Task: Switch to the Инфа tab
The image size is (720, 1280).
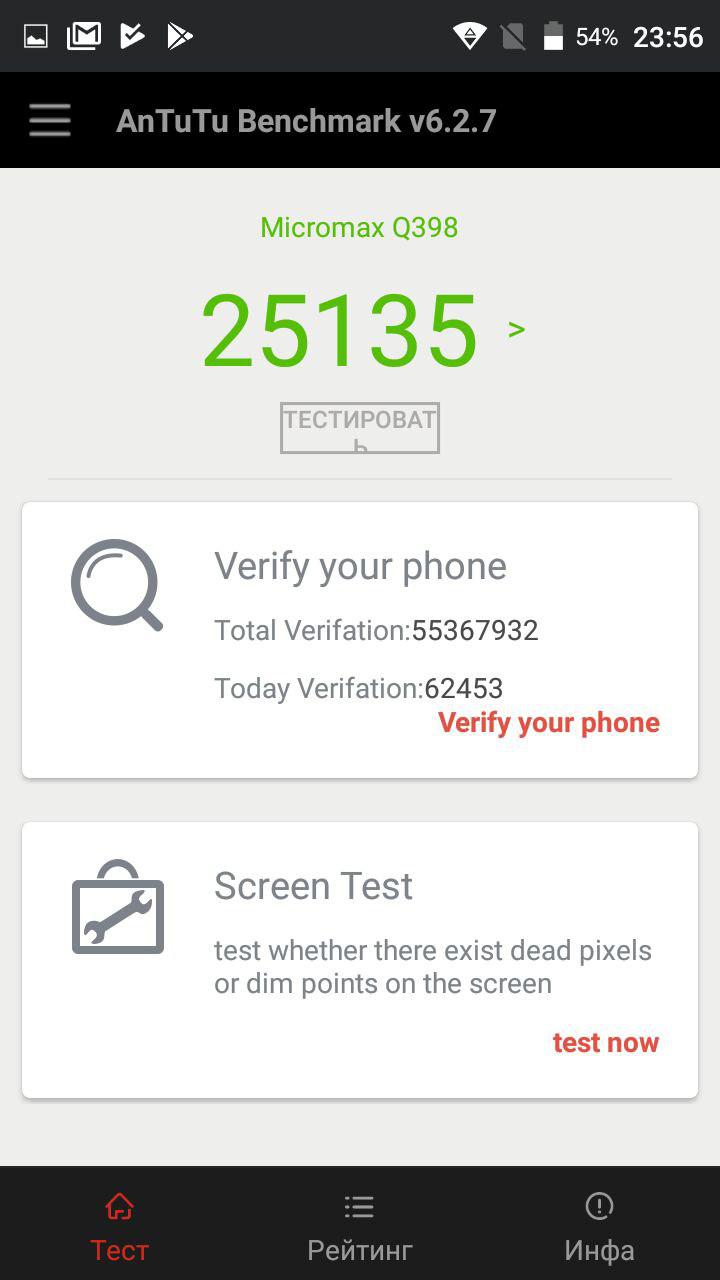Action: click(599, 1226)
